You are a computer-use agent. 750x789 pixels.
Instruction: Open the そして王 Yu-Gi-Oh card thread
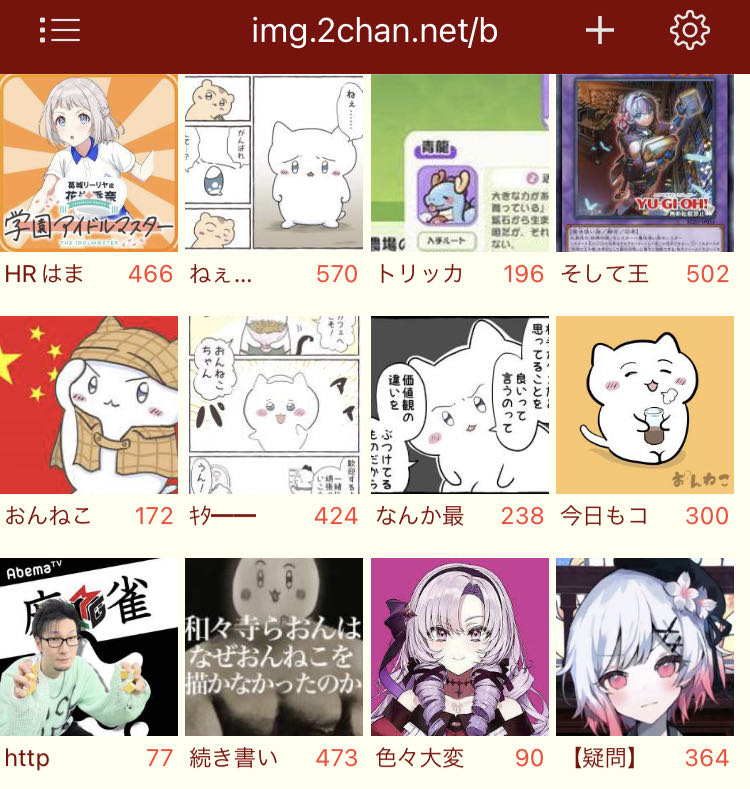click(644, 163)
